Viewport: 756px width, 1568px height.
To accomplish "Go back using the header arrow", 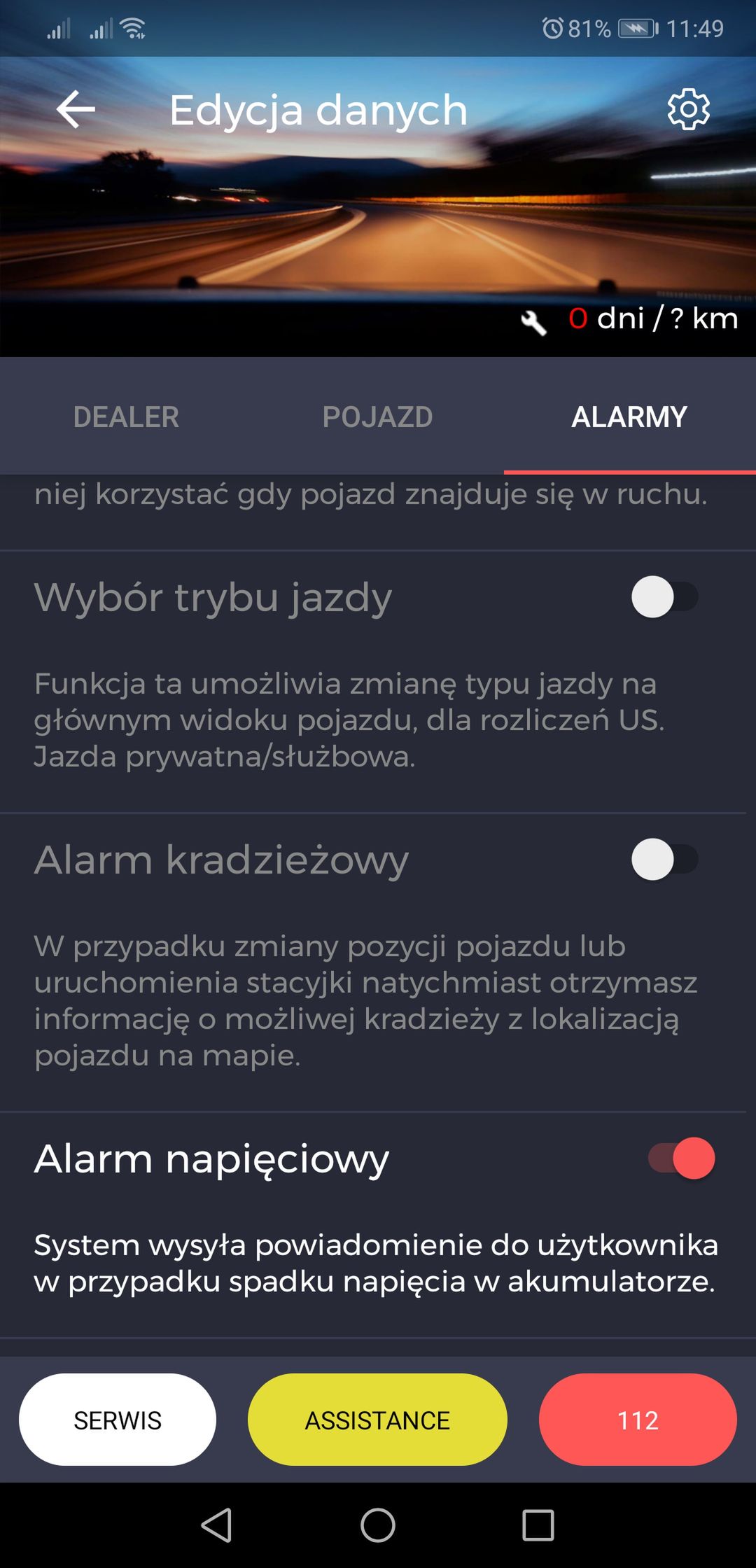I will (76, 109).
